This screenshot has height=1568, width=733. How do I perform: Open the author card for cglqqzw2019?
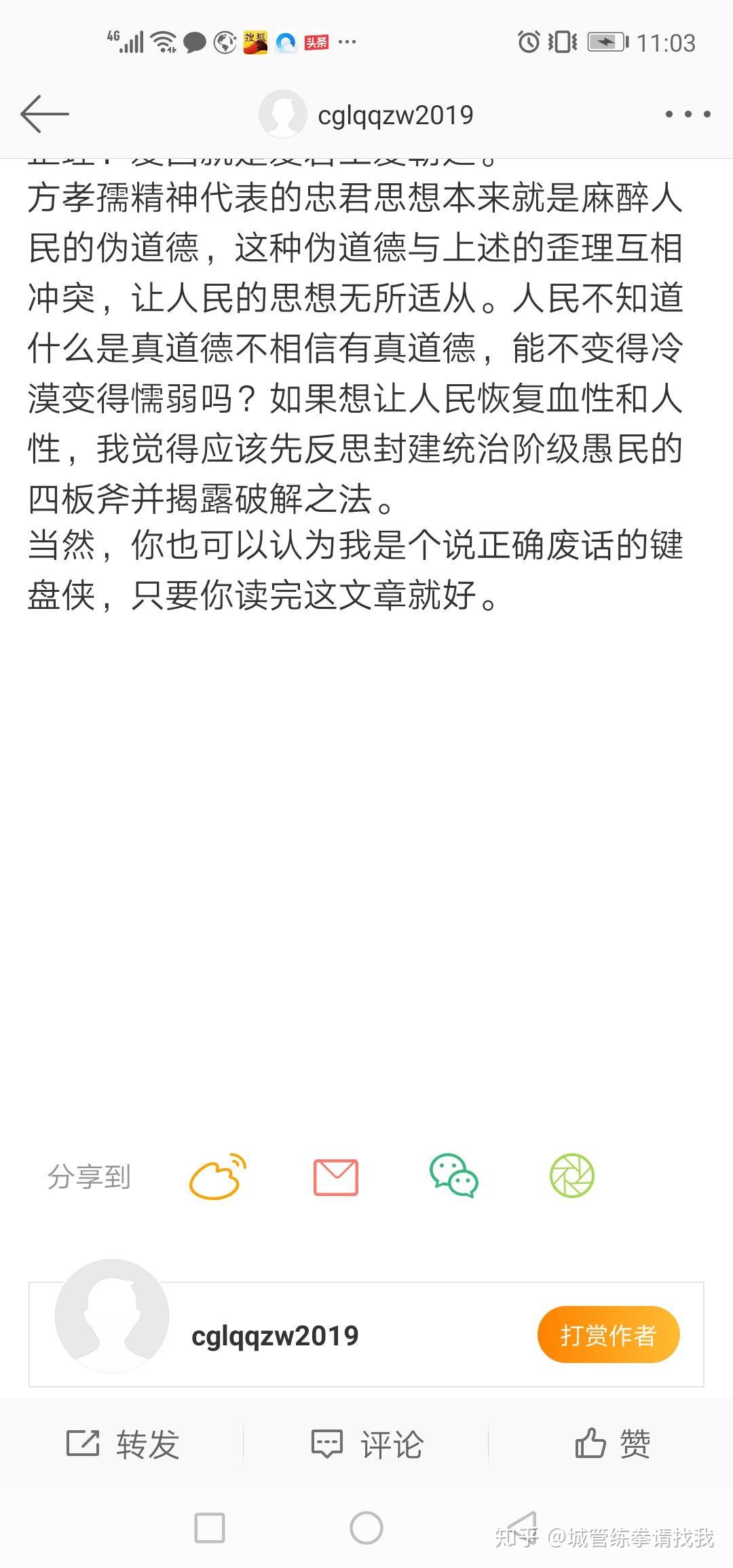[x=366, y=1334]
